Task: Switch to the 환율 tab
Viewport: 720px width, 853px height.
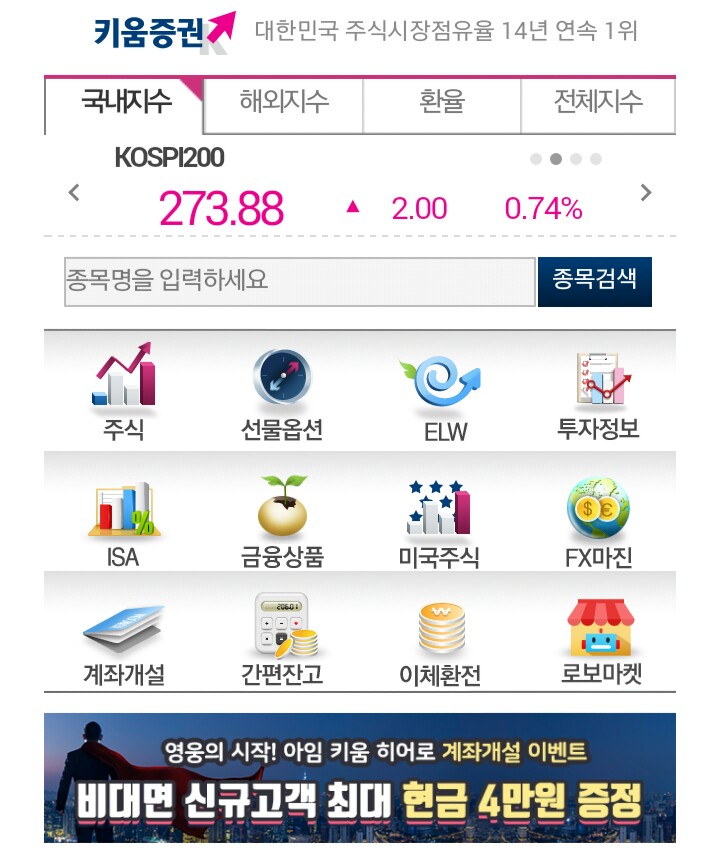Action: 441,102
